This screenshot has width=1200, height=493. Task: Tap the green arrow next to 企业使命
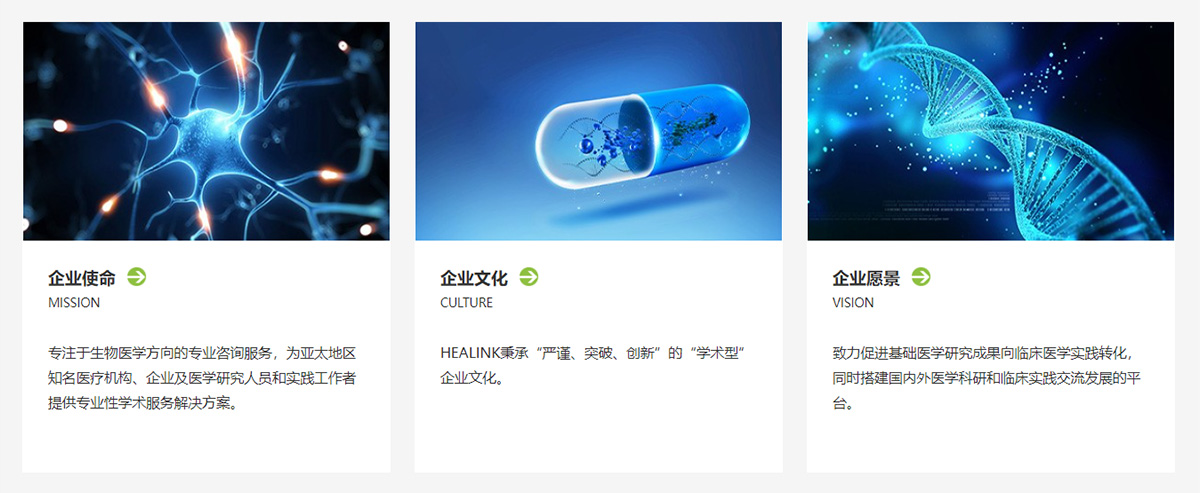click(137, 277)
